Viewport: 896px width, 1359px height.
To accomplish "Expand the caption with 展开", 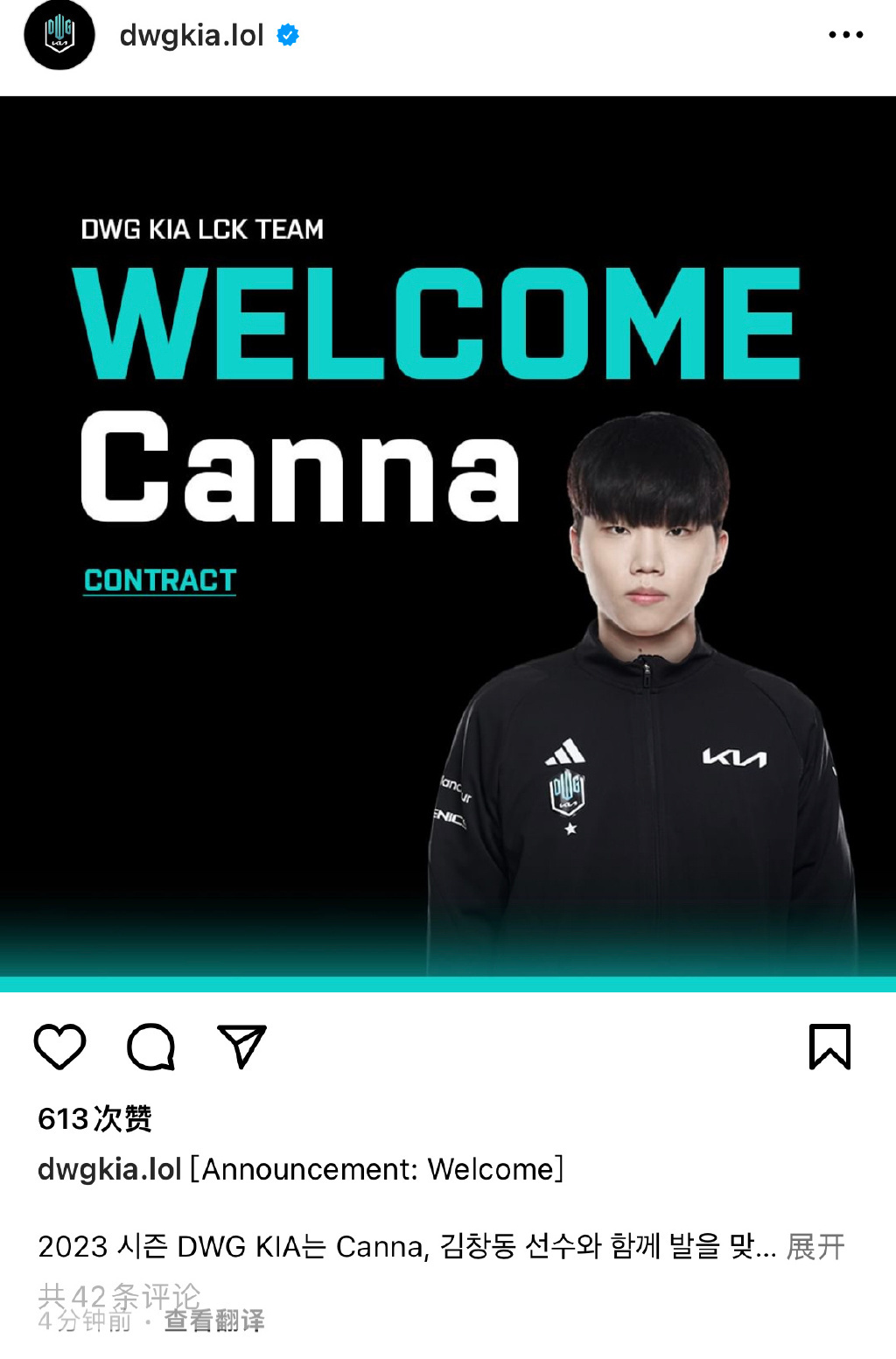I will 815,1246.
